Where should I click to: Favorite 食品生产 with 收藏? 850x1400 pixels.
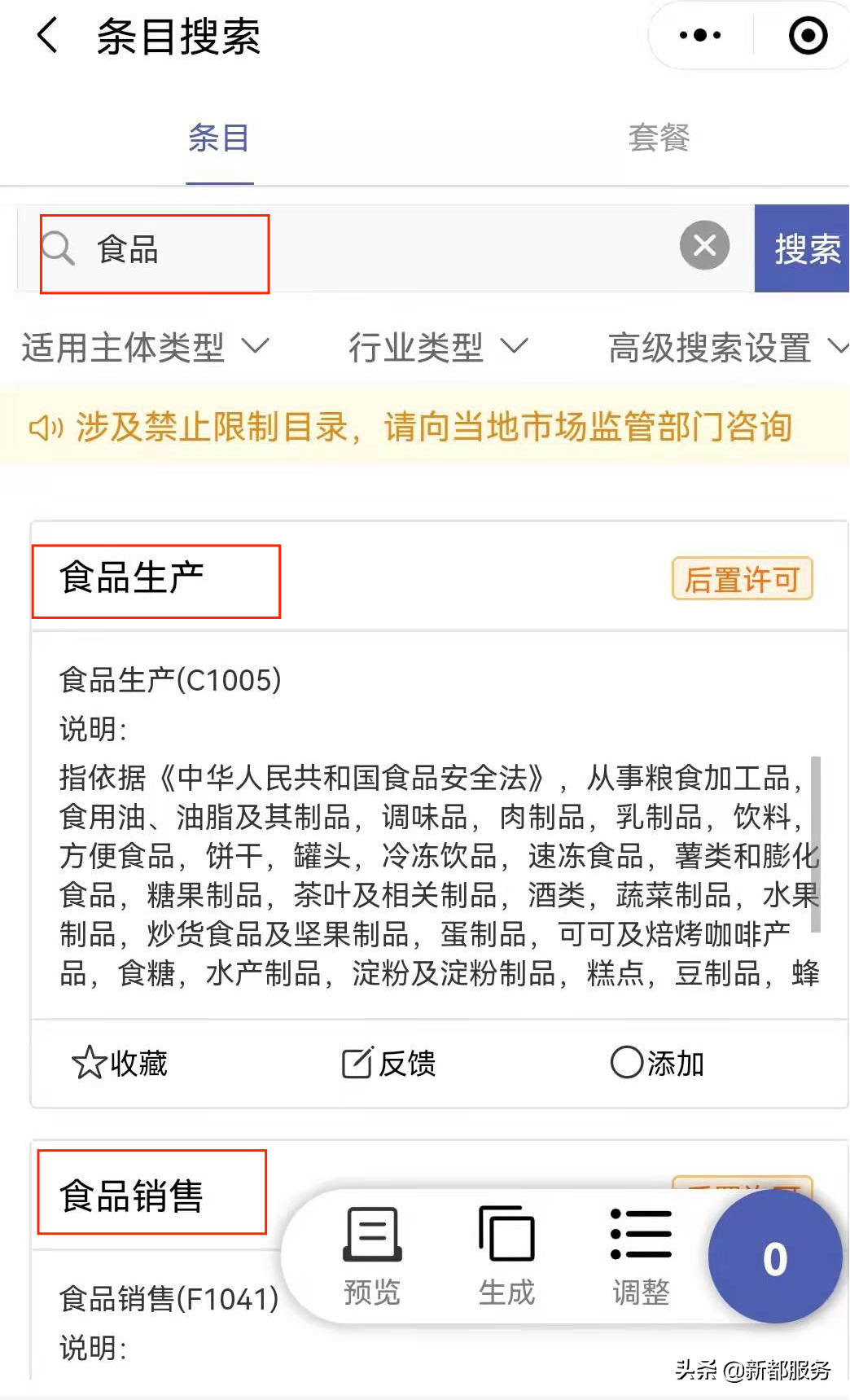[120, 1063]
